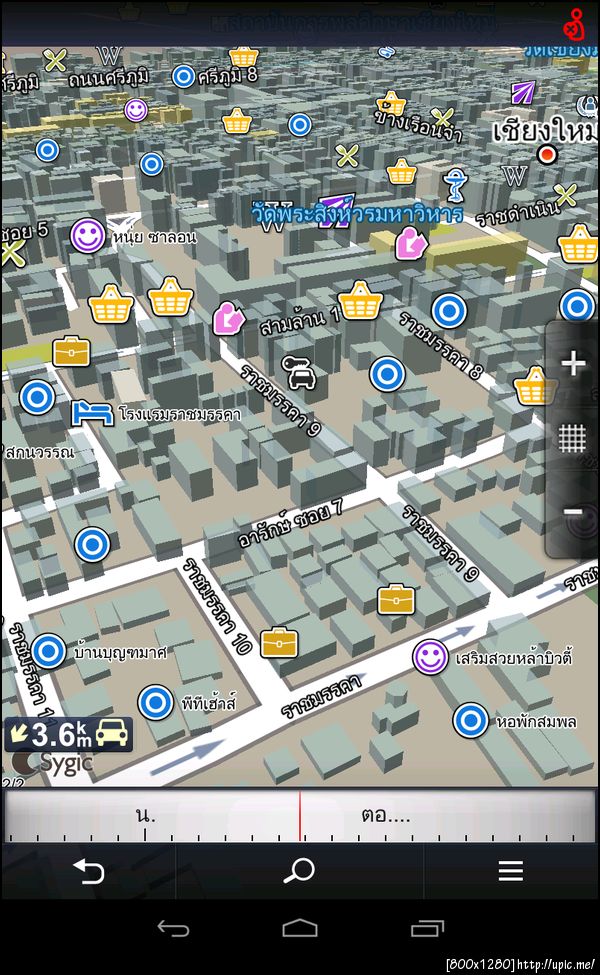The image size is (600, 975).
Task: Select the พีทีเฮ้าส์ blue marker
Action: pos(155,702)
